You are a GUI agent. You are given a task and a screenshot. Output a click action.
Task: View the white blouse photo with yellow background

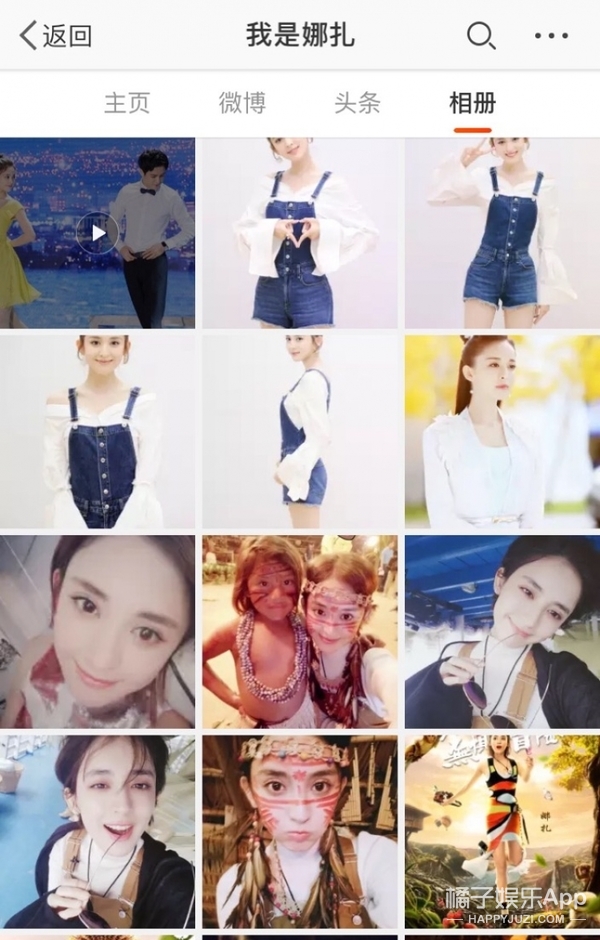click(x=502, y=431)
